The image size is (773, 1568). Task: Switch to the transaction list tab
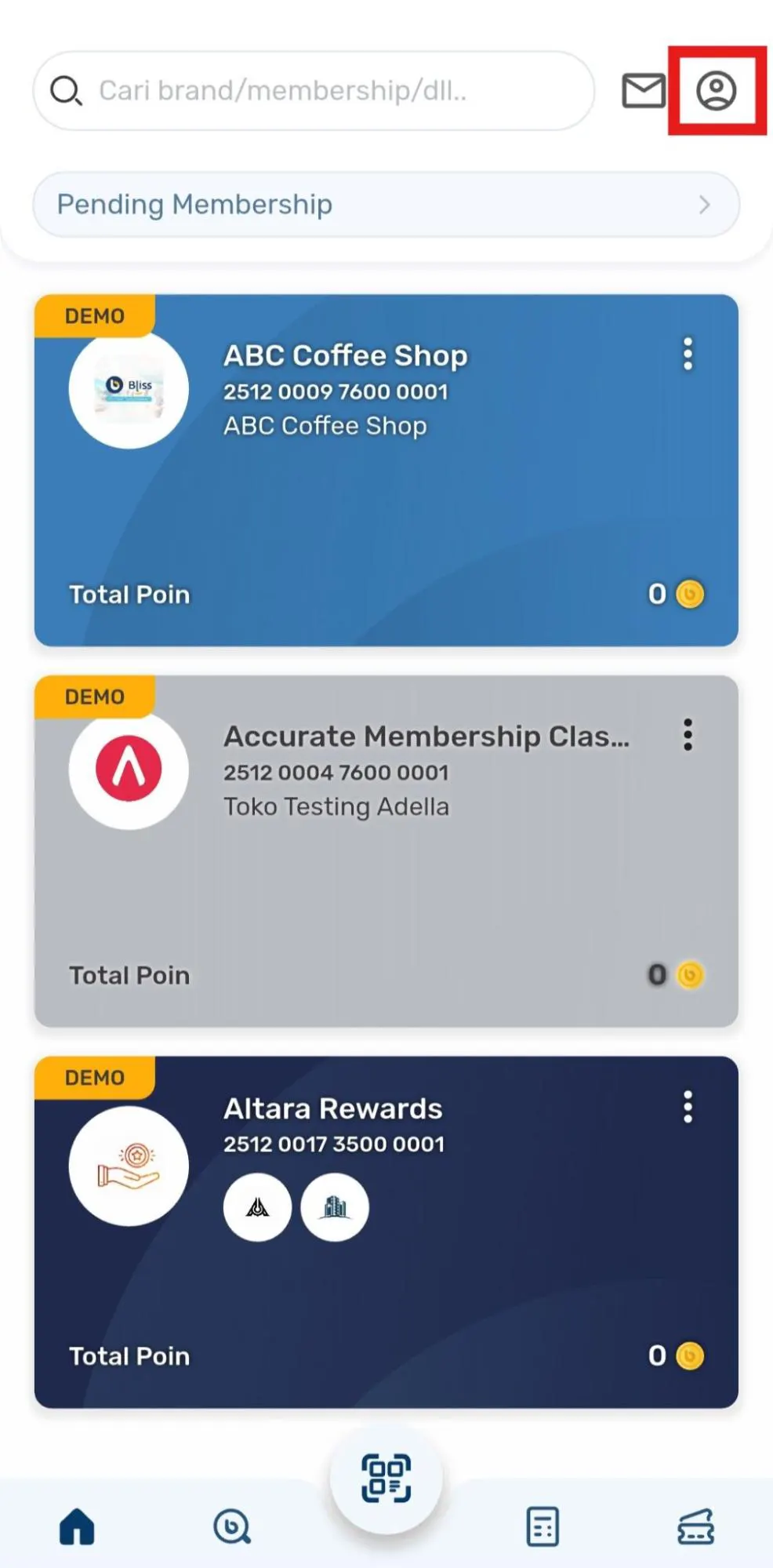point(543,1527)
